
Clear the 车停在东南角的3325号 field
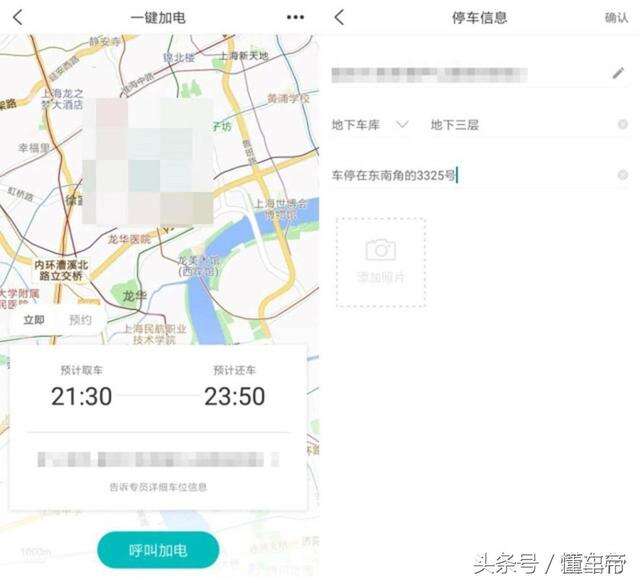coord(622,175)
